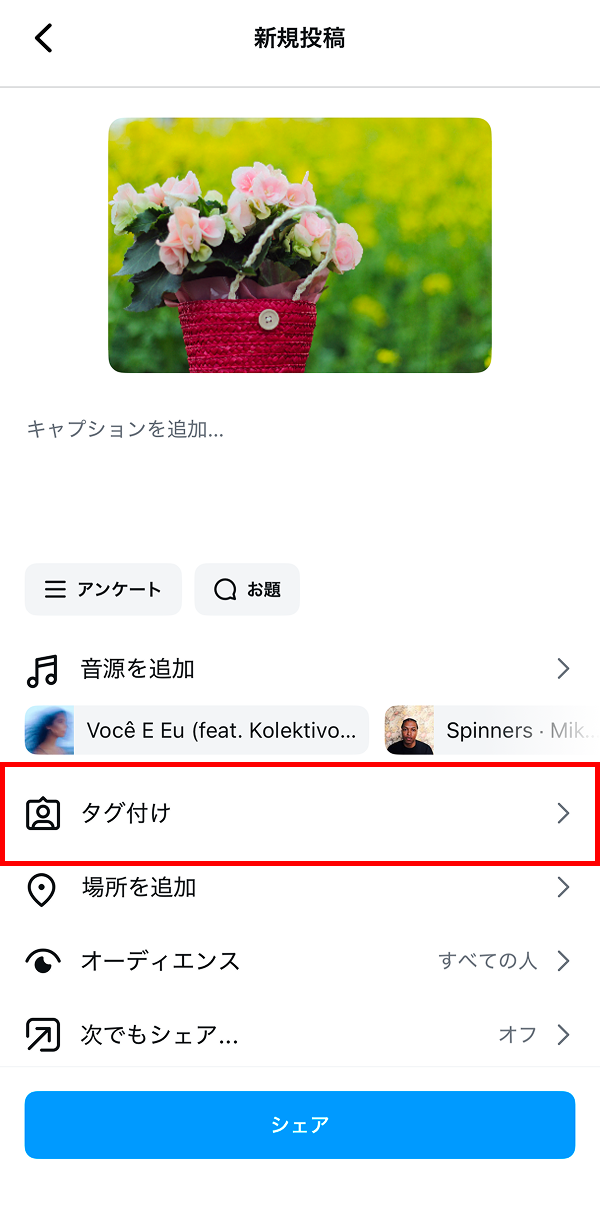600x1230 pixels.
Task: Tap the flower photo preview
Action: (x=300, y=245)
